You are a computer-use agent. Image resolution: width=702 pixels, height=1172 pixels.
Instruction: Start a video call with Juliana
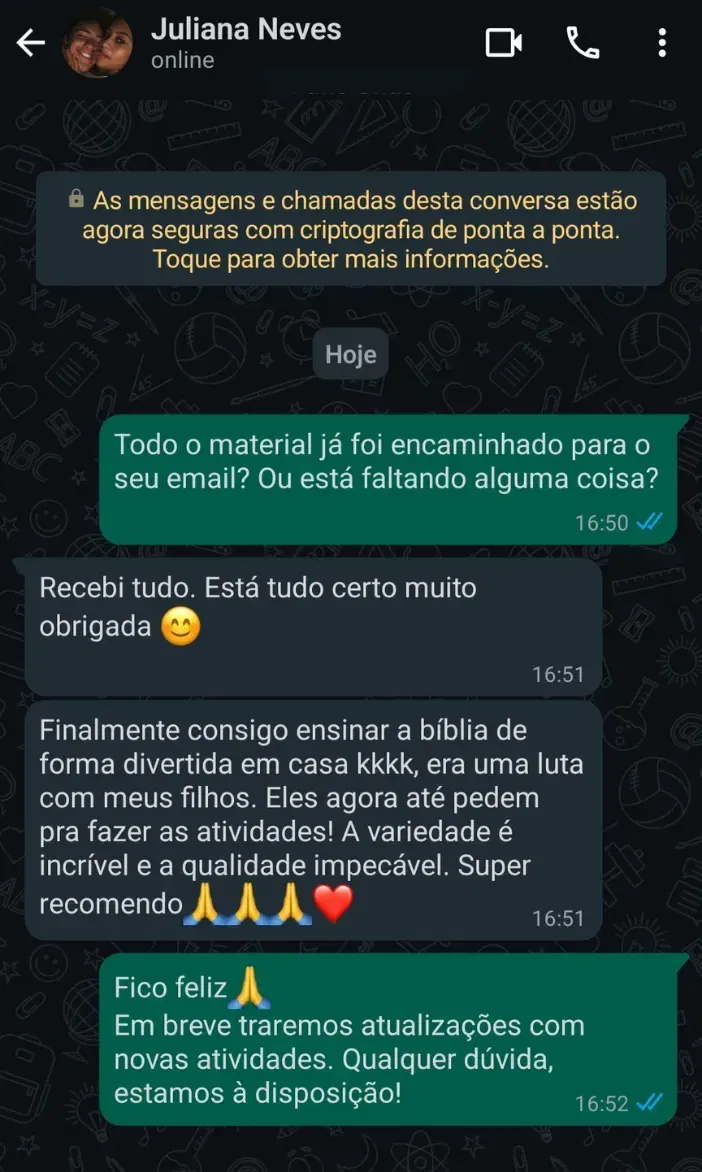point(504,42)
